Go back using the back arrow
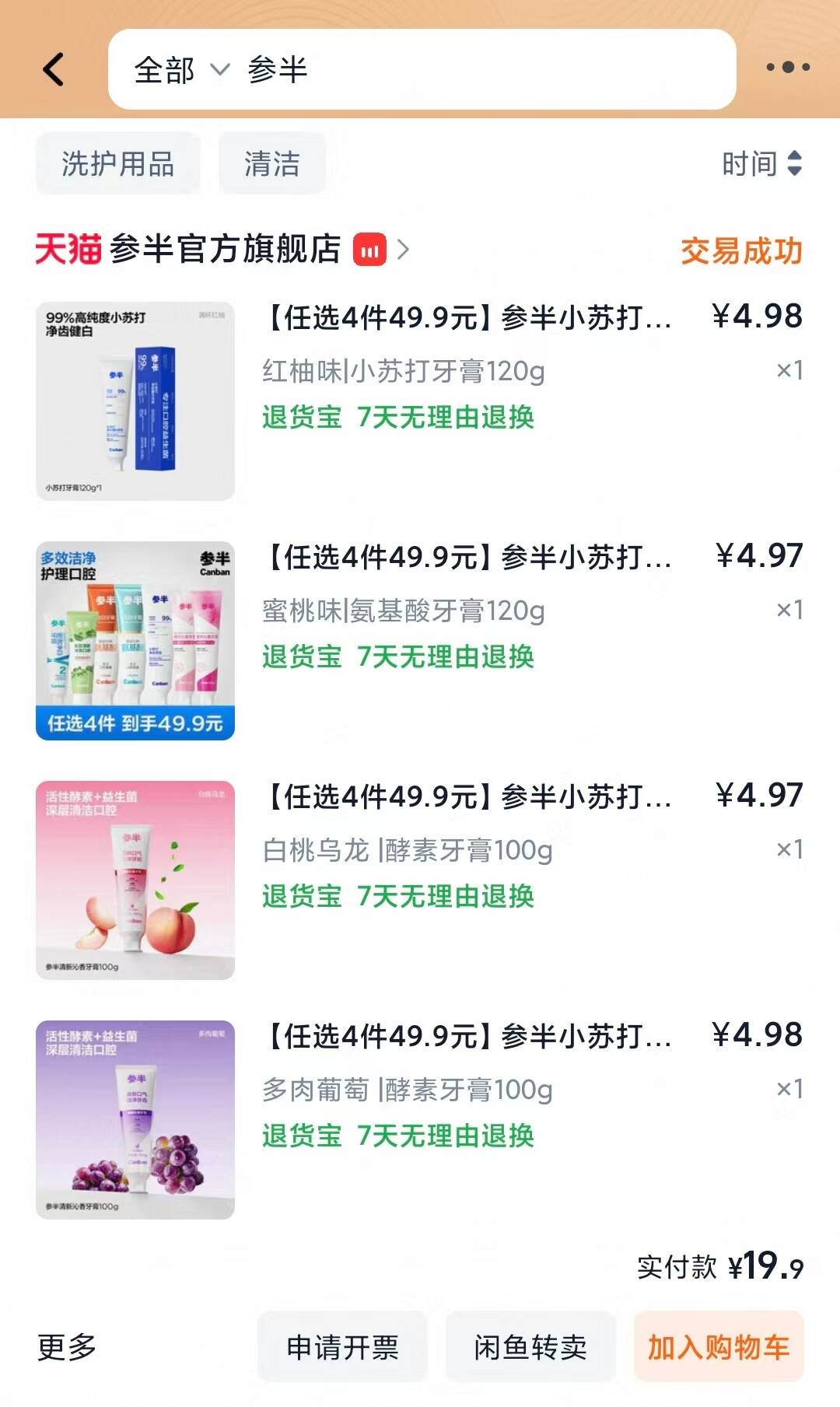 (x=53, y=69)
